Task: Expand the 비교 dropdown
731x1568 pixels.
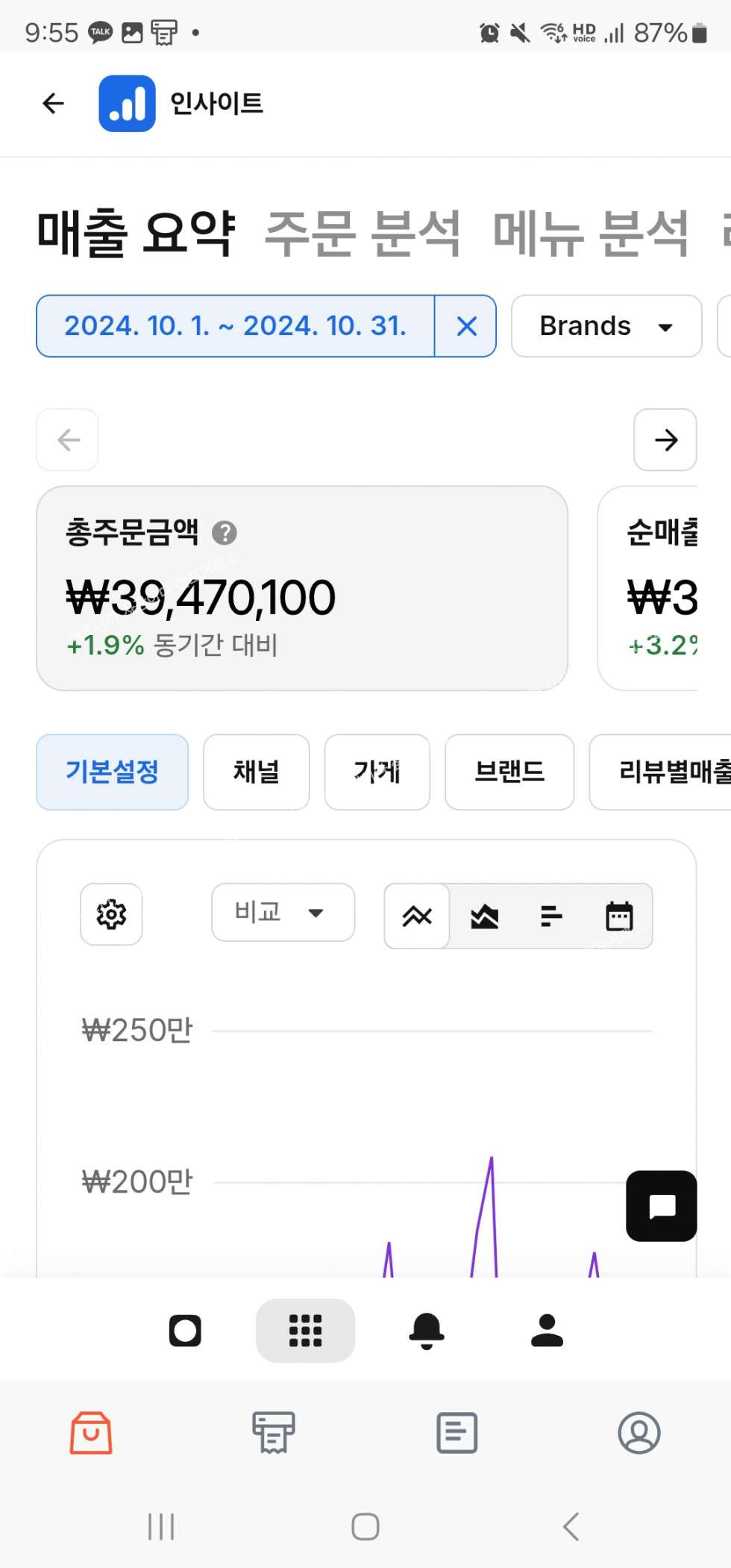Action: (283, 912)
